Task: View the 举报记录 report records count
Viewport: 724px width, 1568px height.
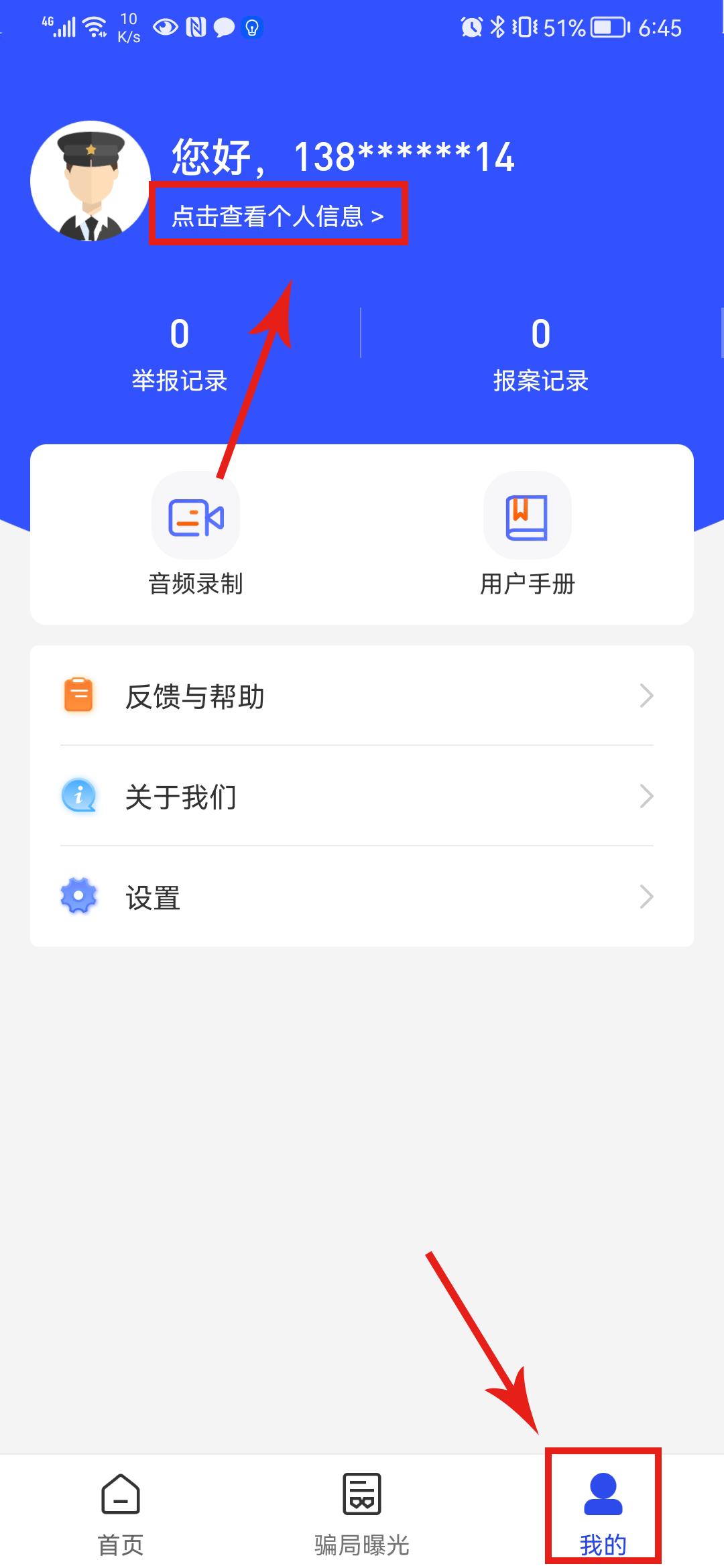Action: pyautogui.click(x=178, y=355)
